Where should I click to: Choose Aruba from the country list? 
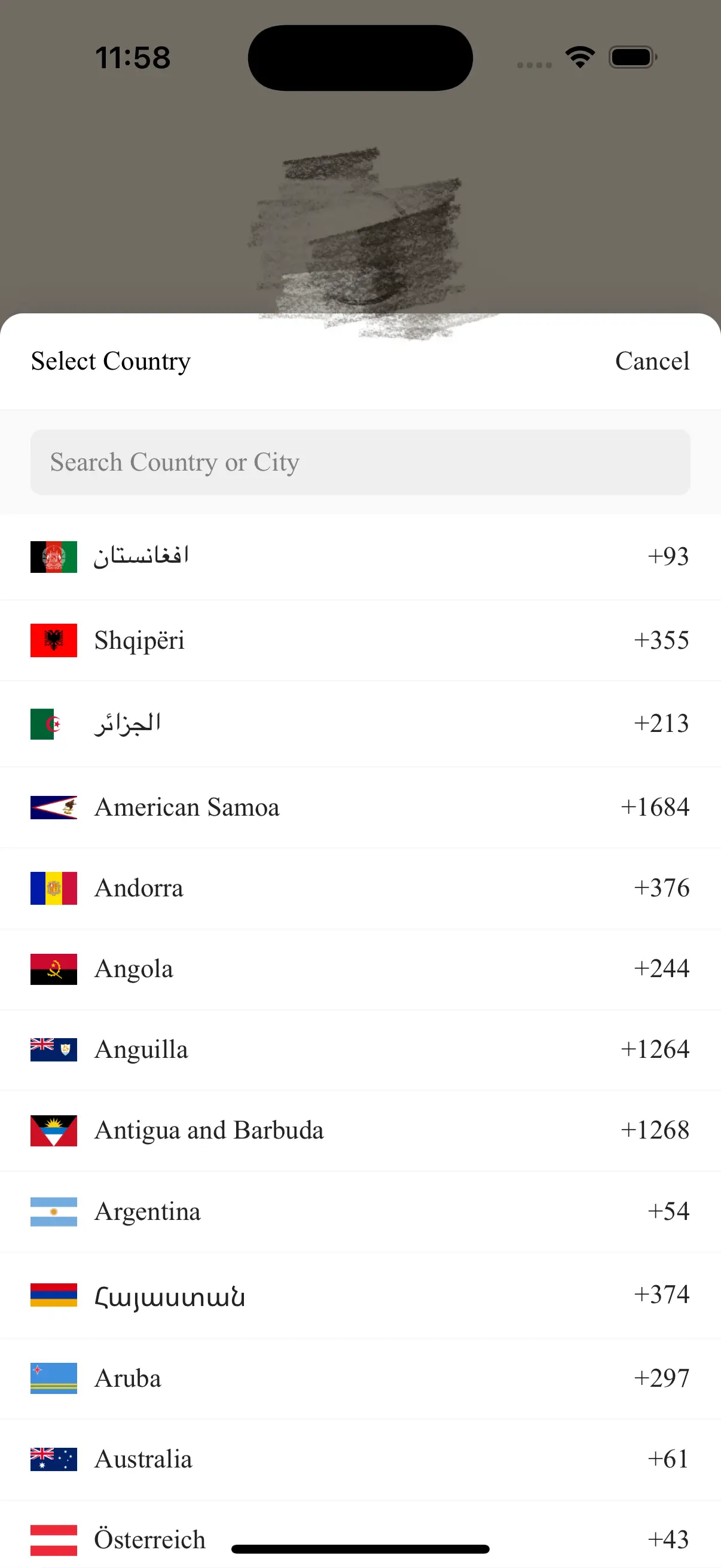coord(360,1378)
